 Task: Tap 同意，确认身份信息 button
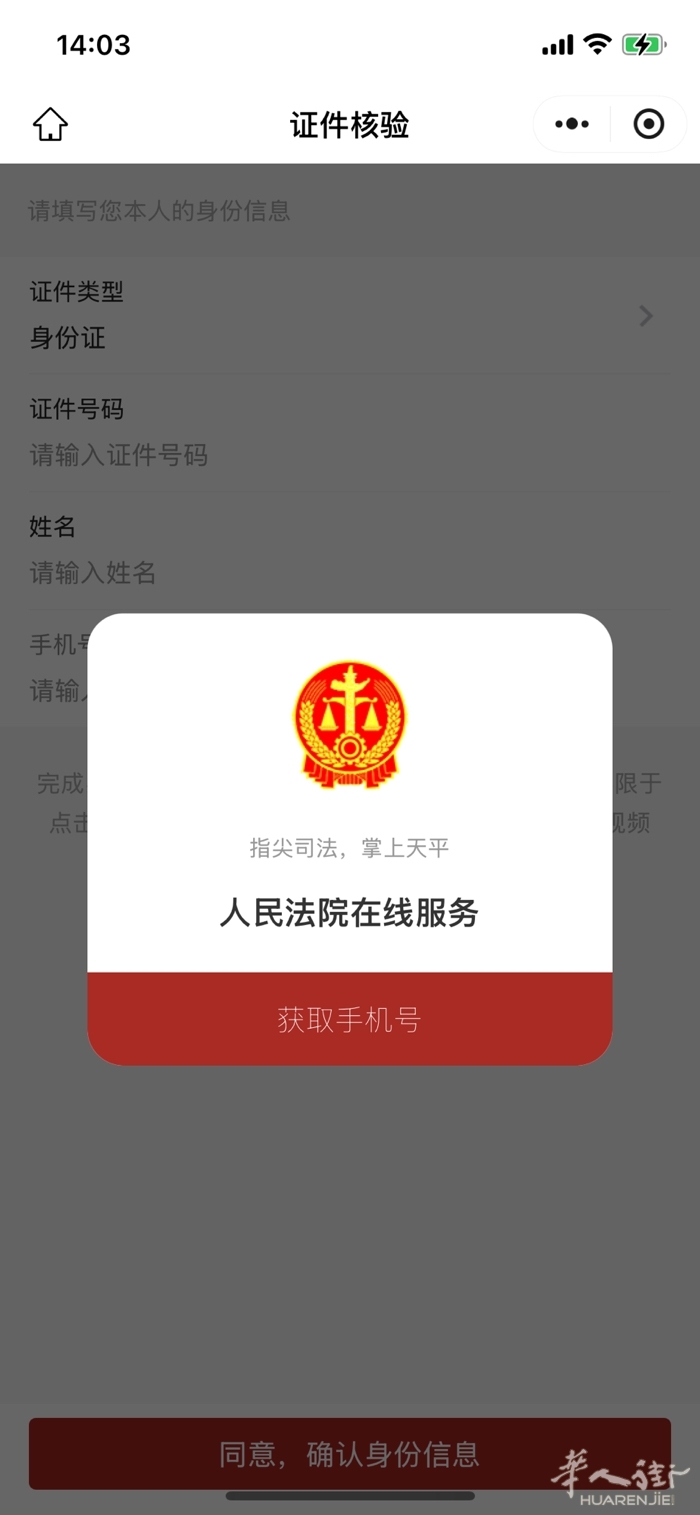(349, 1453)
